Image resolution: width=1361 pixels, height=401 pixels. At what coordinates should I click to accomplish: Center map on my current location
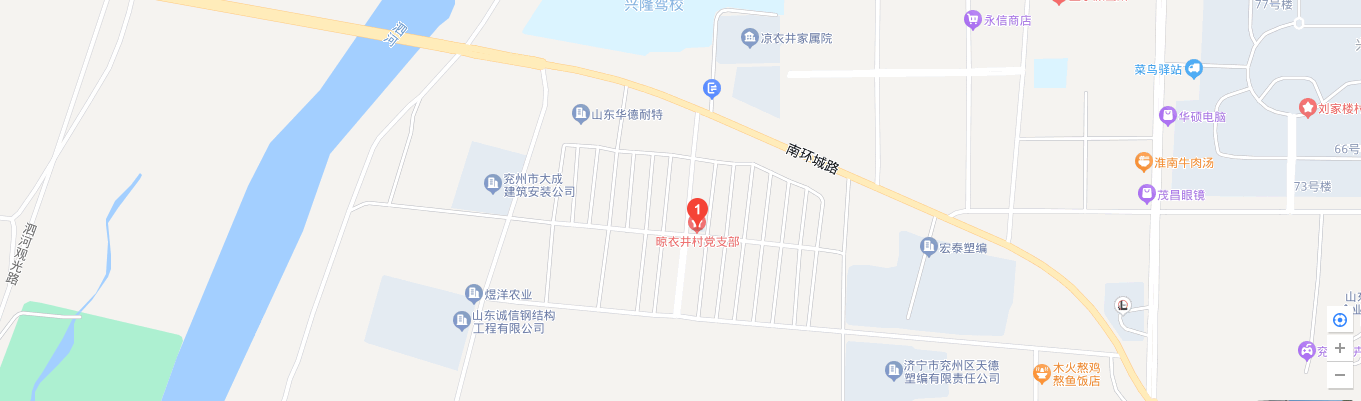click(1340, 320)
